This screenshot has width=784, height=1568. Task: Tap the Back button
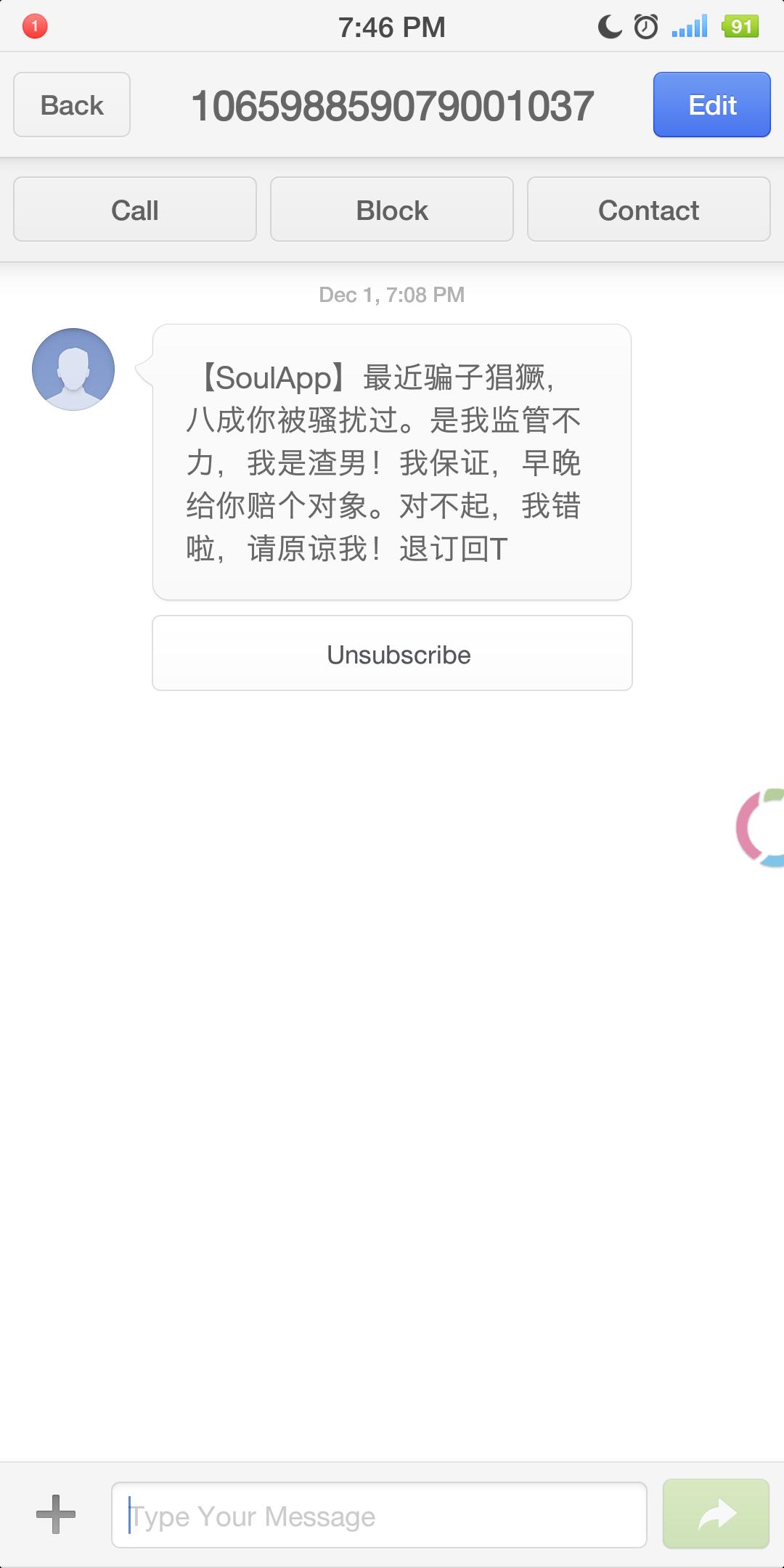(72, 105)
